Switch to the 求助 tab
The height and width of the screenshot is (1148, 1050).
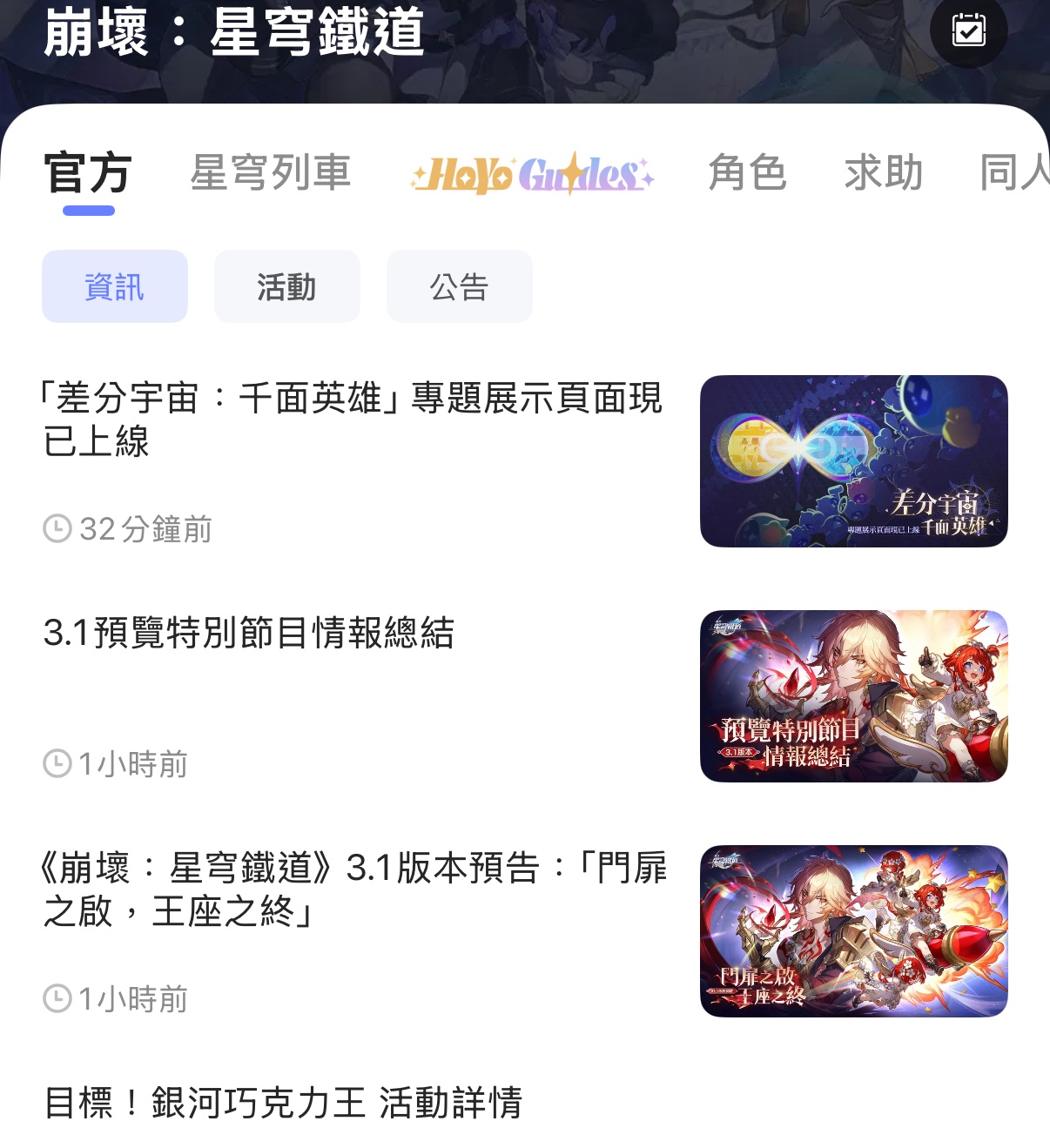tap(883, 172)
